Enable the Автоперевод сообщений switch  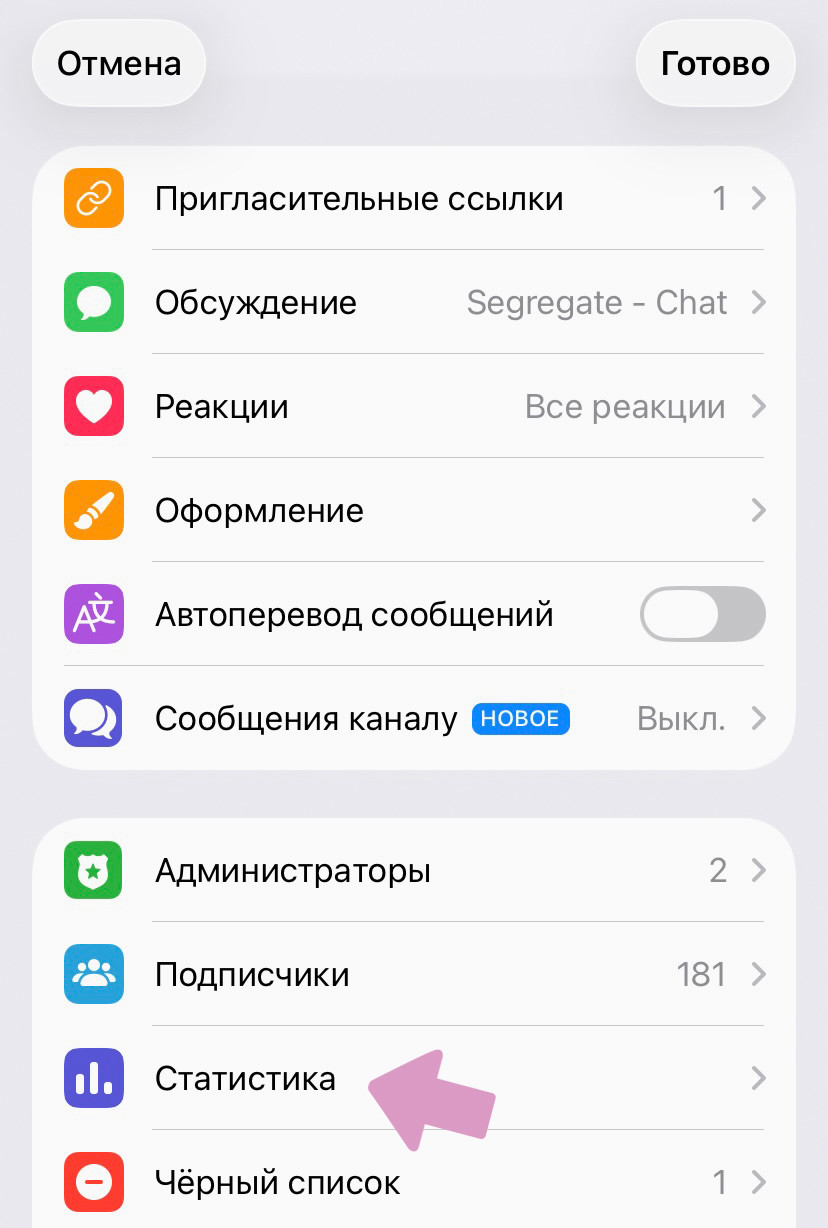(x=701, y=614)
